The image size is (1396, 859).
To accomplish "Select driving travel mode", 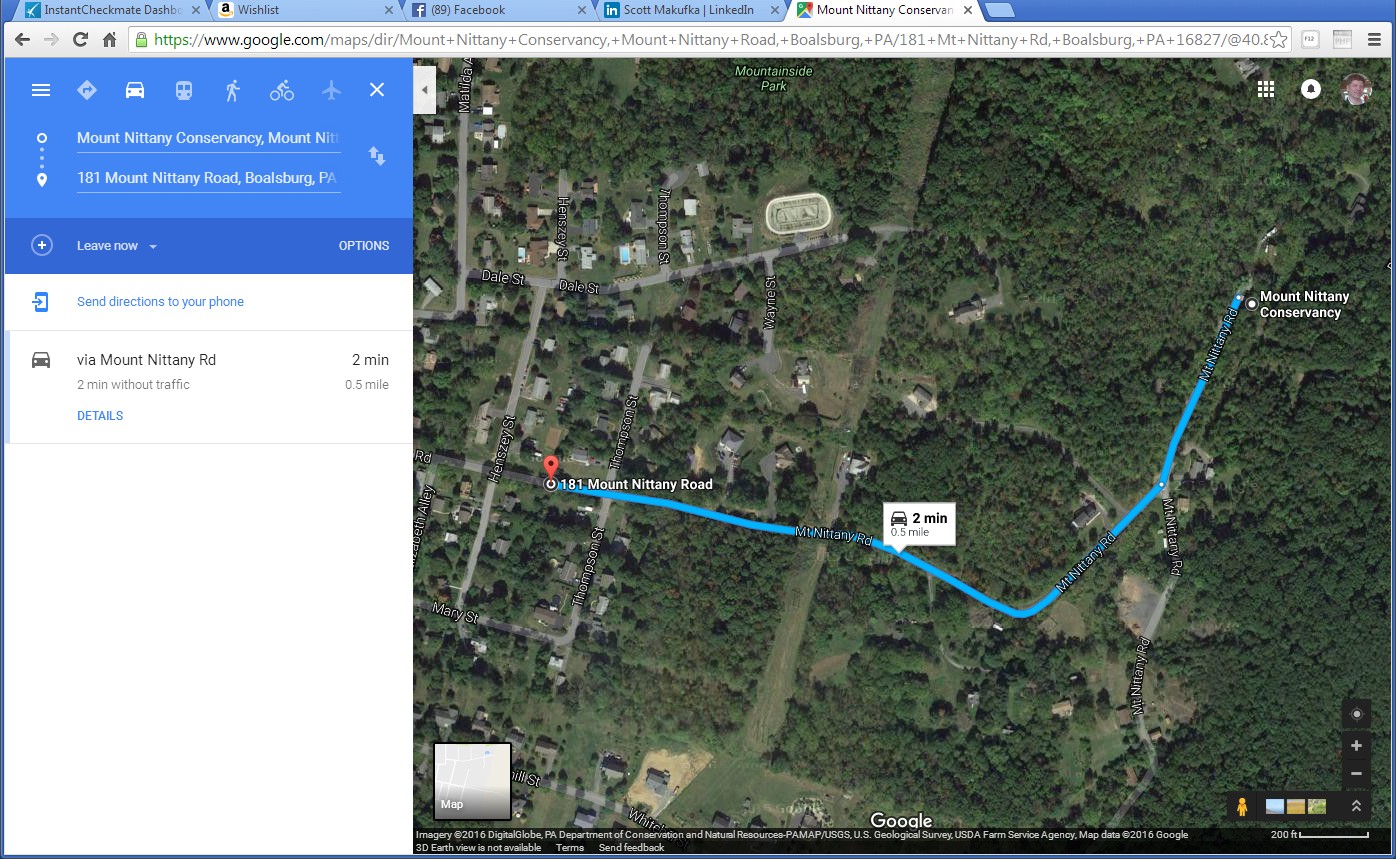I will click(135, 90).
